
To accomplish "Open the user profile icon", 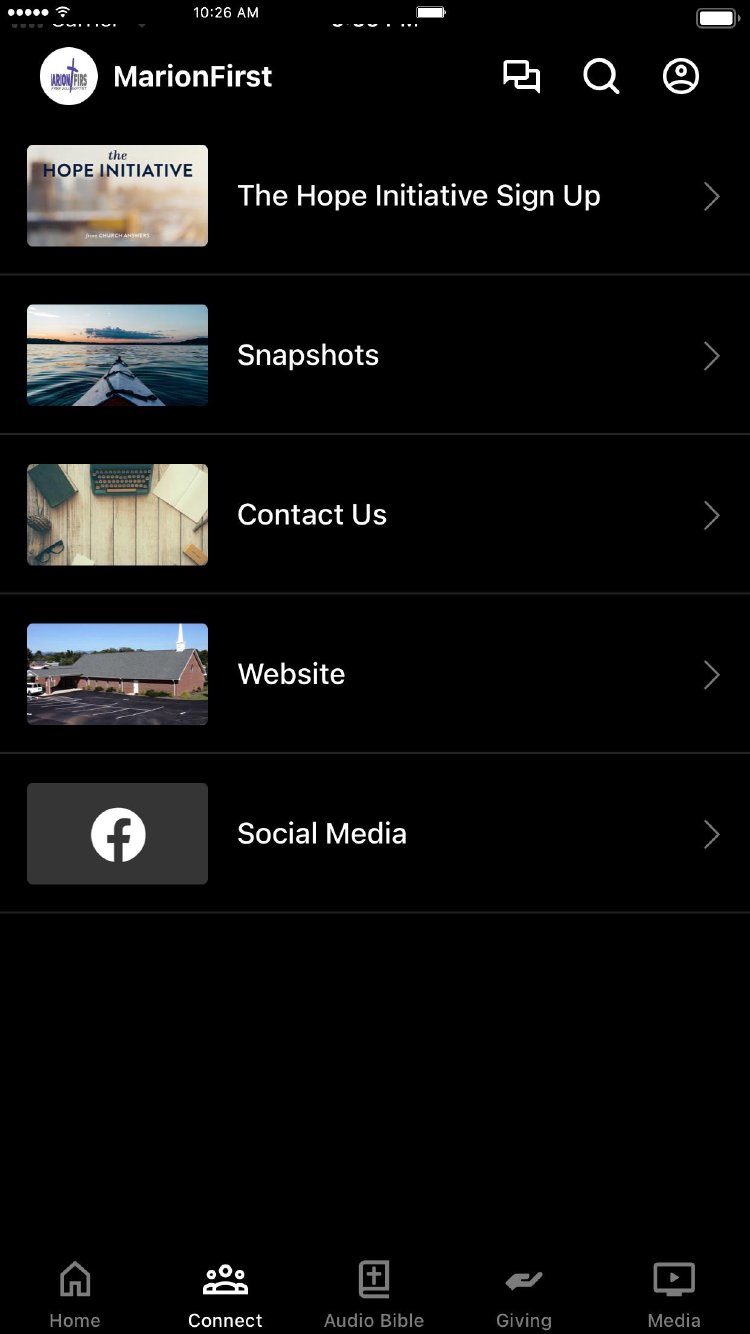I will pos(681,77).
